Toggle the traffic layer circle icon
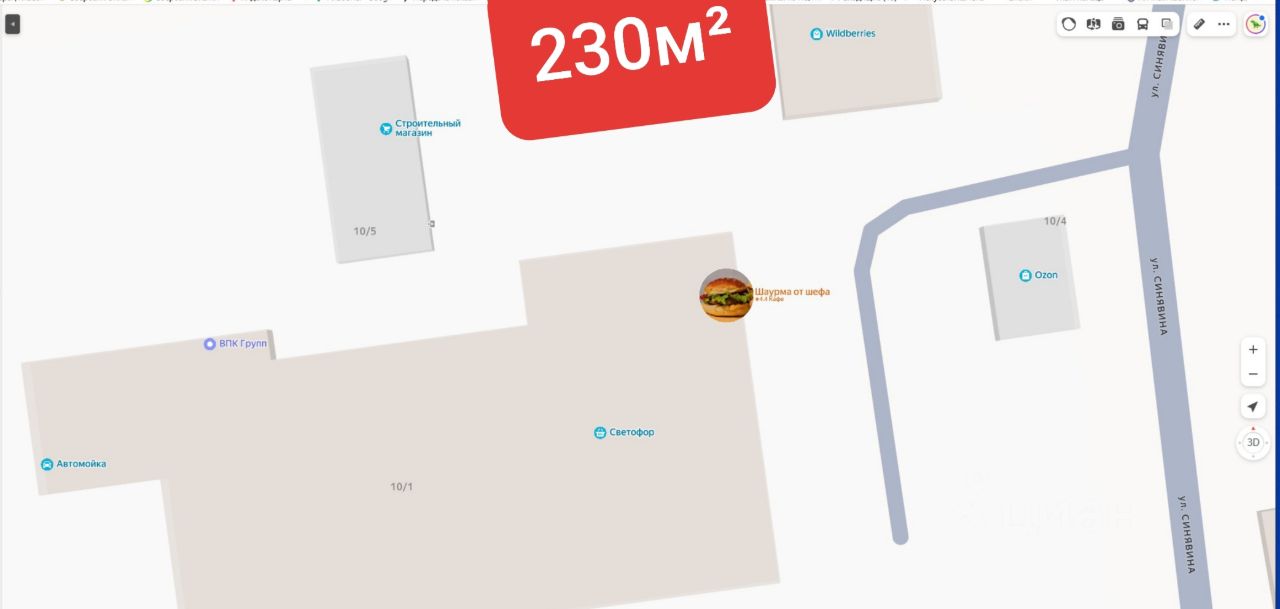1280x609 pixels. pos(1069,24)
